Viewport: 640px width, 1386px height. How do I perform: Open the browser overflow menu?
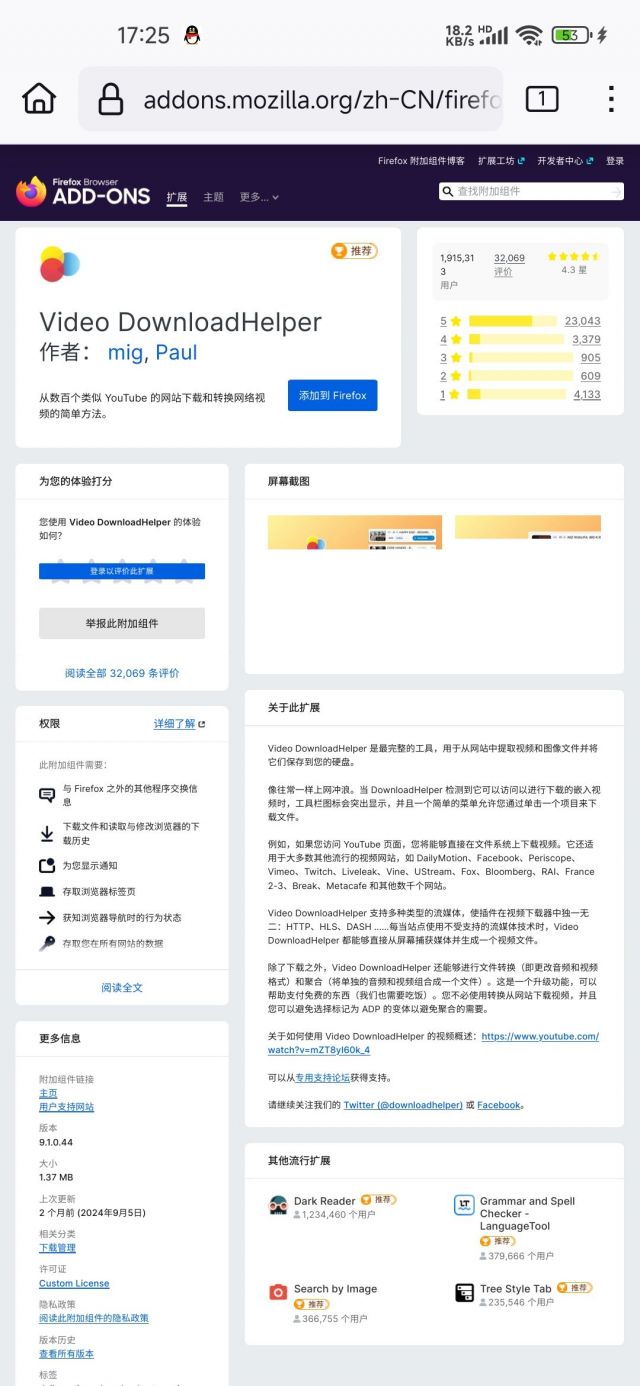(611, 98)
